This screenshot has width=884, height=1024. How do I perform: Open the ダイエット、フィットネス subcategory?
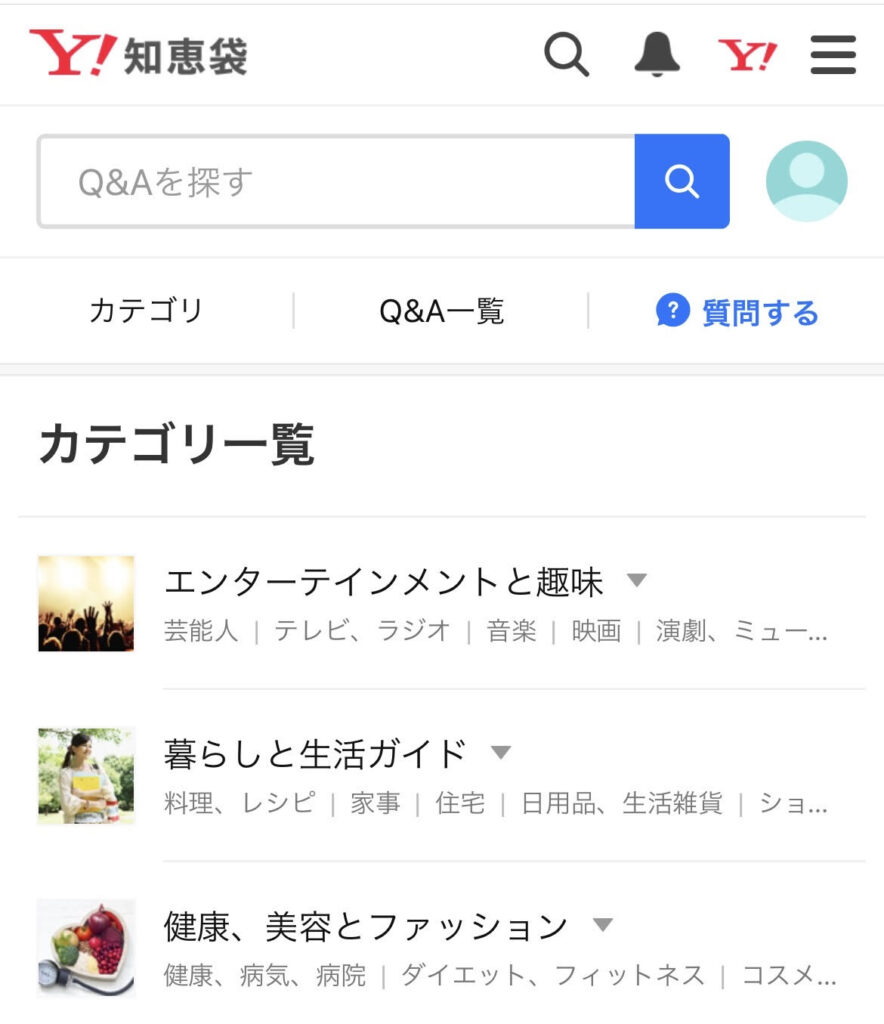(552, 975)
